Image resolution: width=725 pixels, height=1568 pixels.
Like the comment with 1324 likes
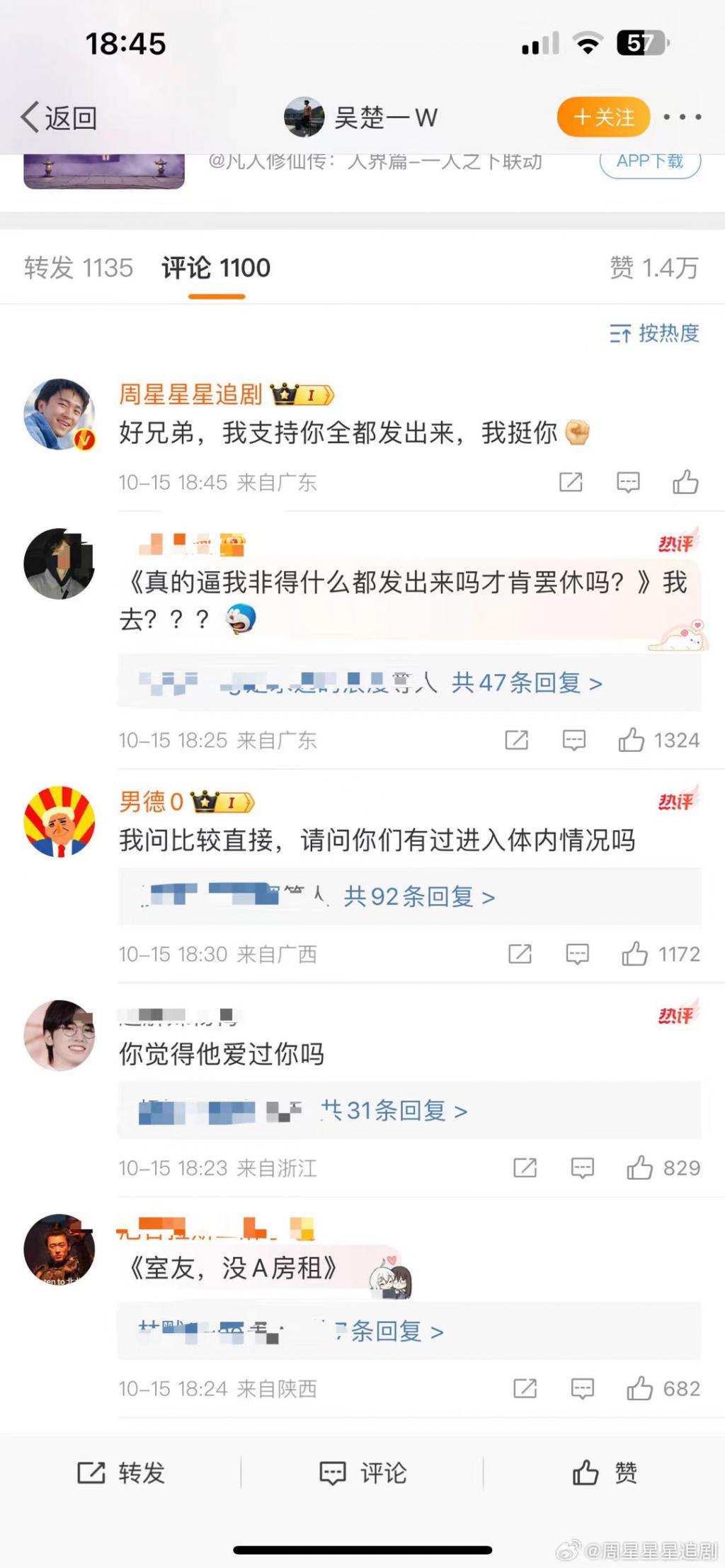(x=632, y=740)
